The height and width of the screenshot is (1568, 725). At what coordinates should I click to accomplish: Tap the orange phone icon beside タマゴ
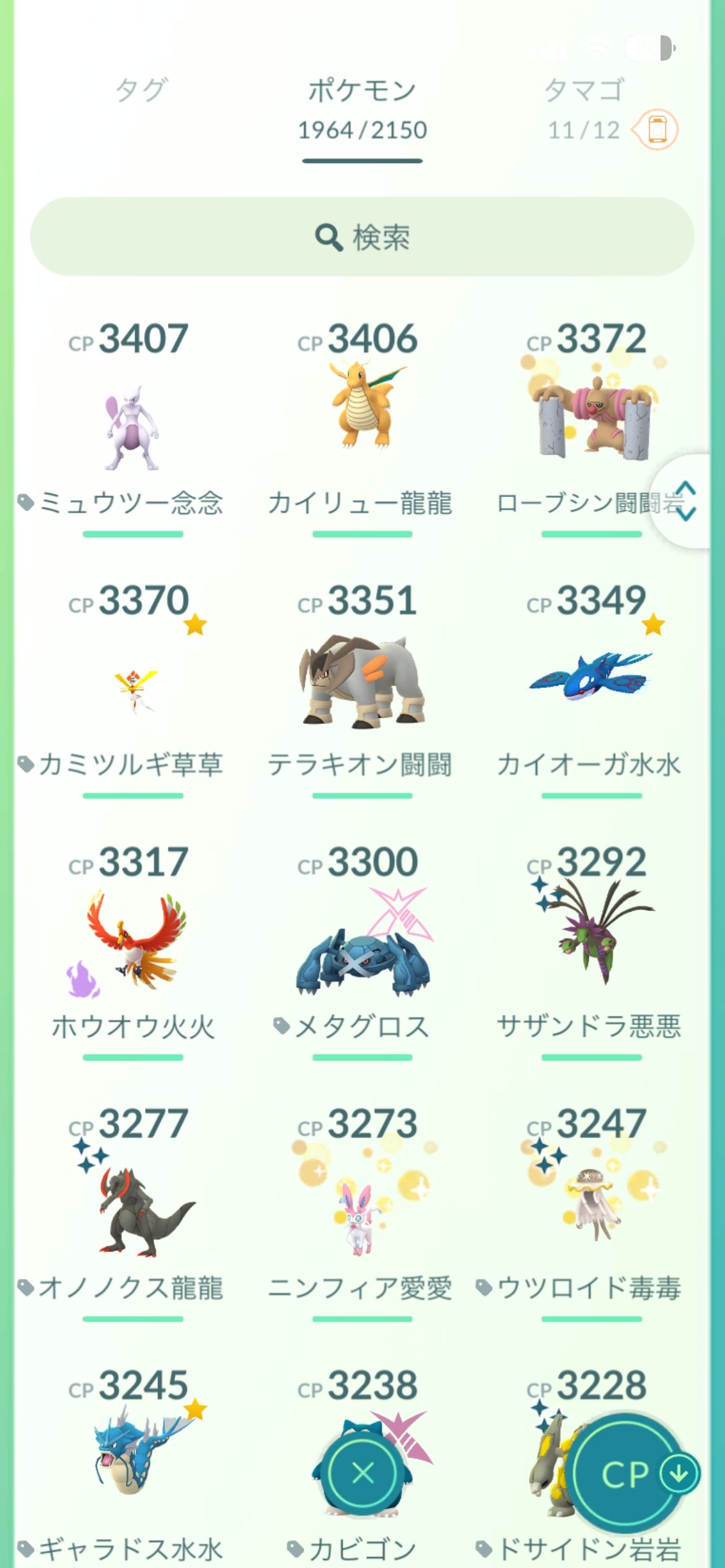[x=657, y=130]
